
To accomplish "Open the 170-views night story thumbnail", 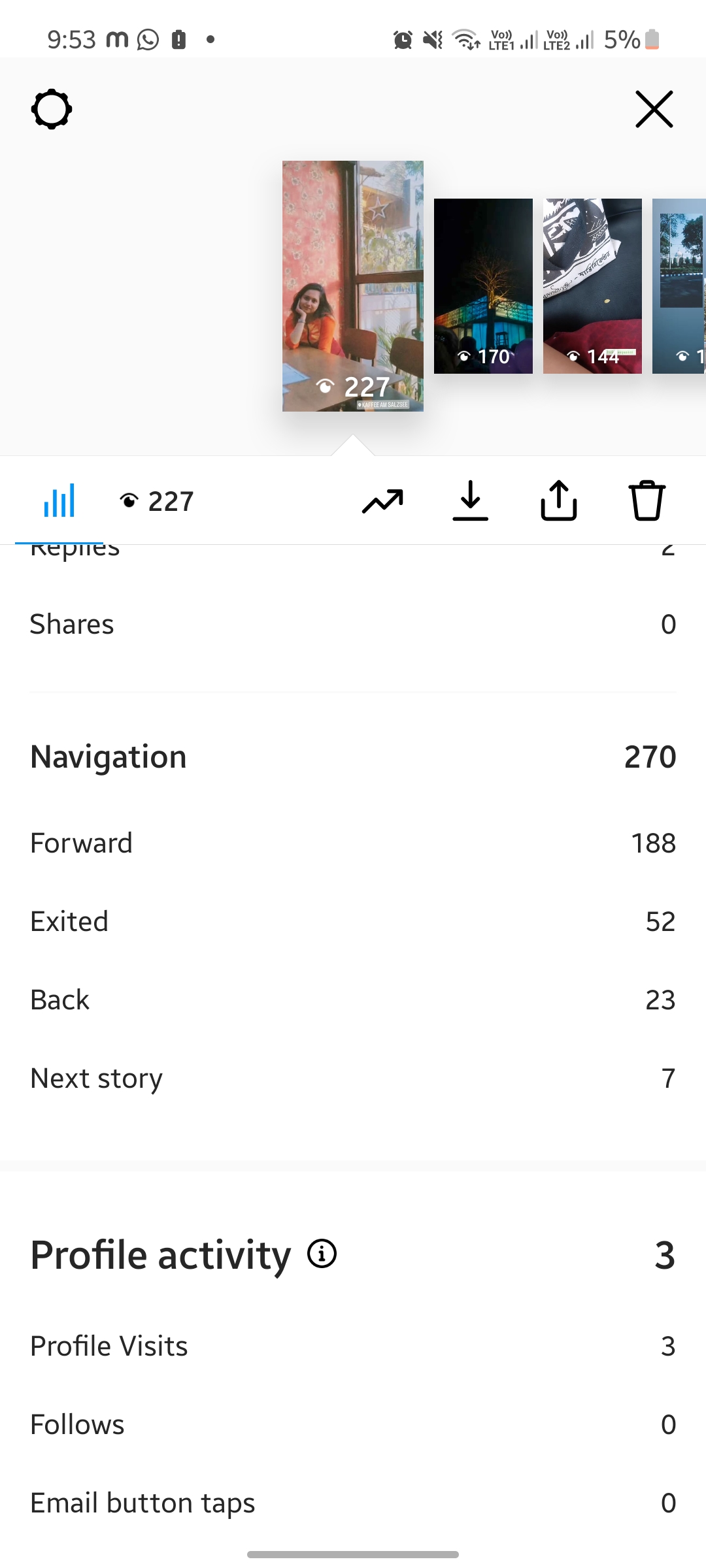I will [484, 286].
